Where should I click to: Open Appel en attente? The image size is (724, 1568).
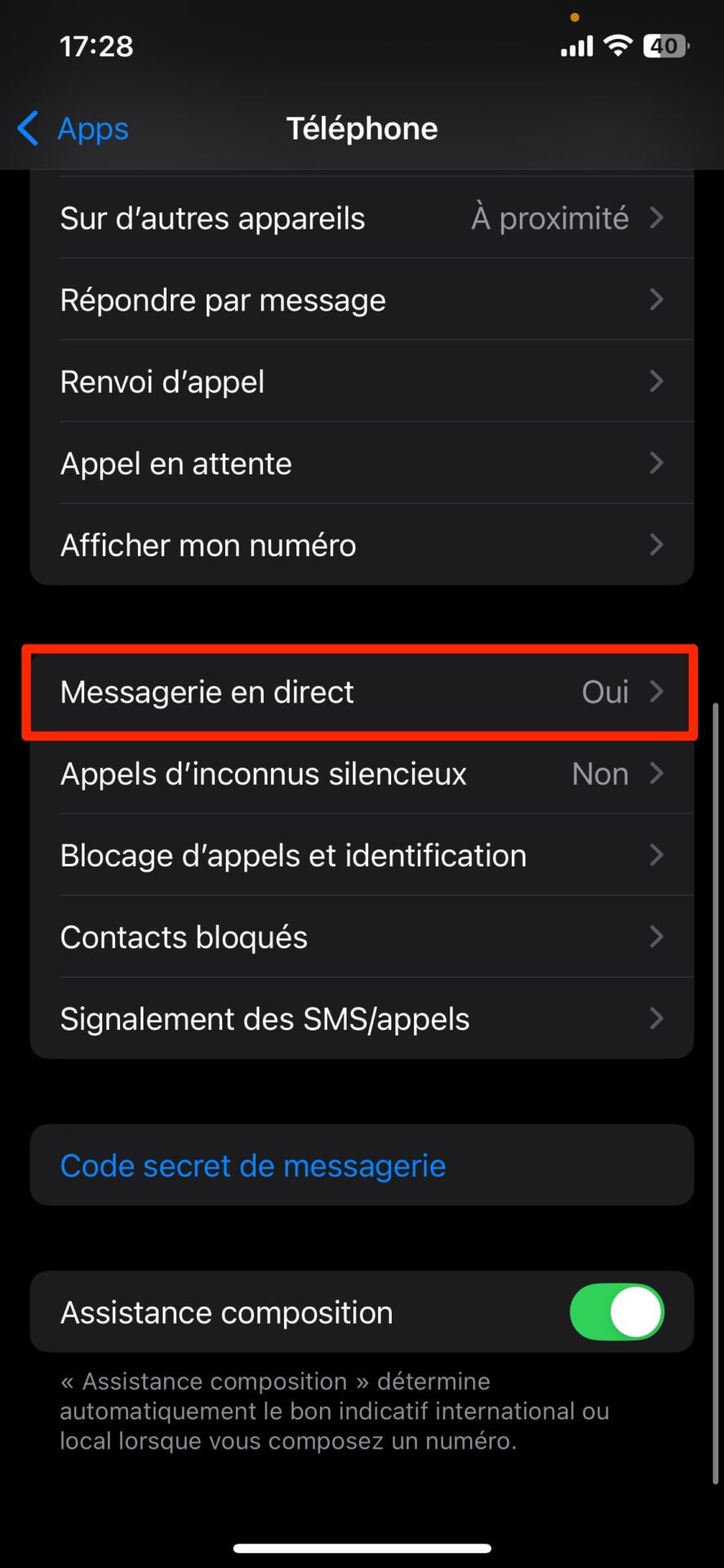(x=362, y=463)
